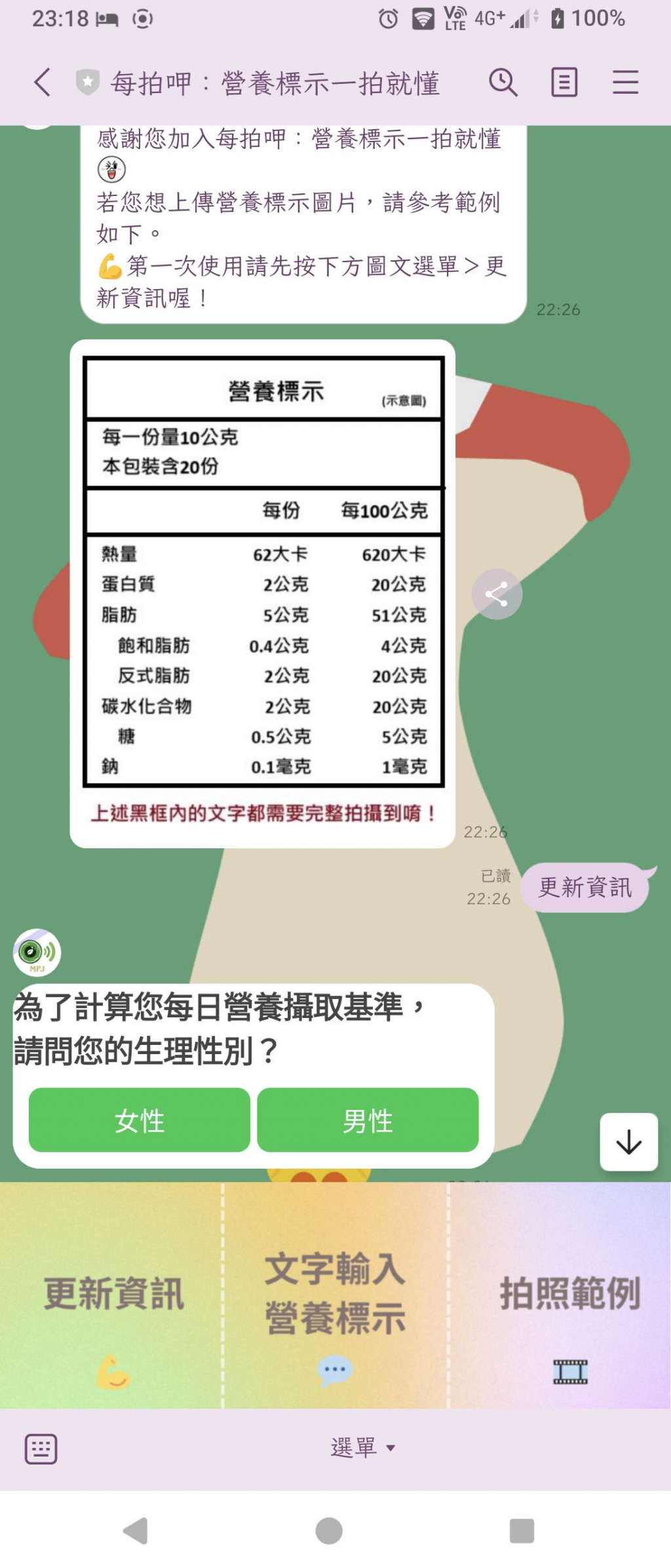Go back from the chat

click(43, 83)
